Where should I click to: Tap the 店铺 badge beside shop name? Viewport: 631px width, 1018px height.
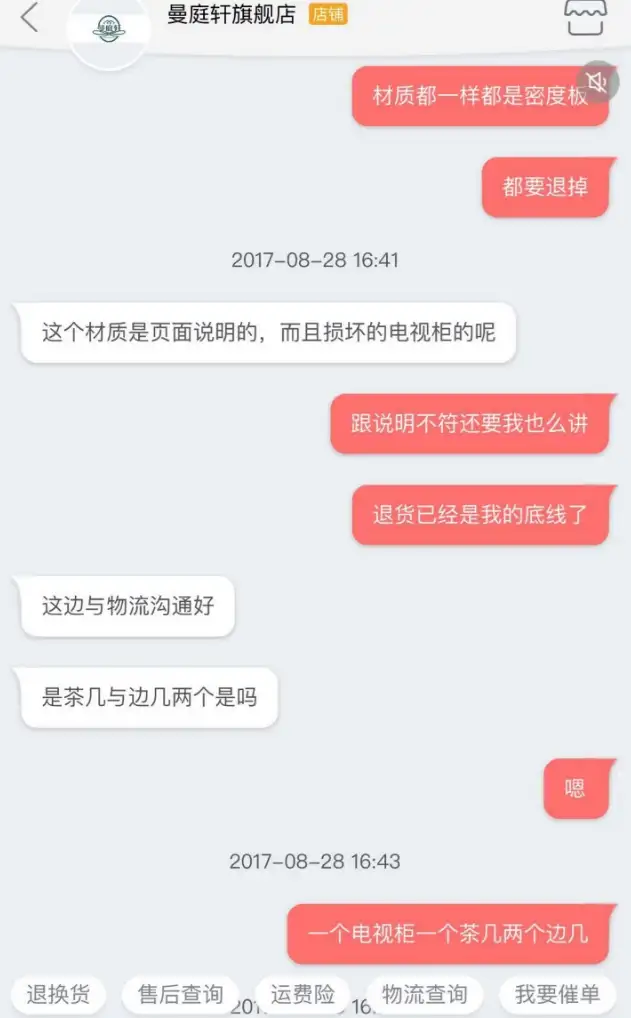click(329, 15)
